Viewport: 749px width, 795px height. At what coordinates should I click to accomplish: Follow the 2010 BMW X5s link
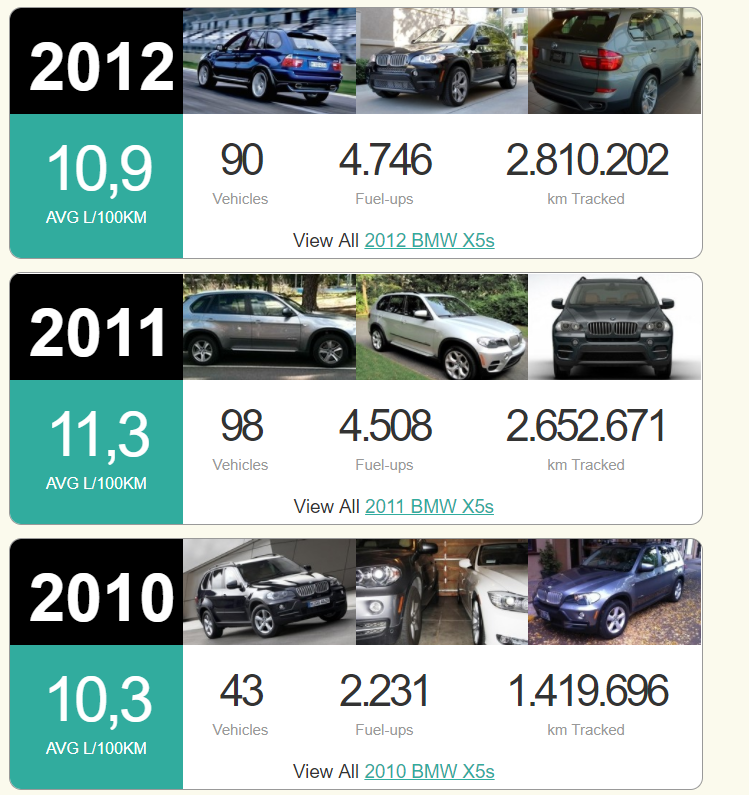(x=429, y=772)
